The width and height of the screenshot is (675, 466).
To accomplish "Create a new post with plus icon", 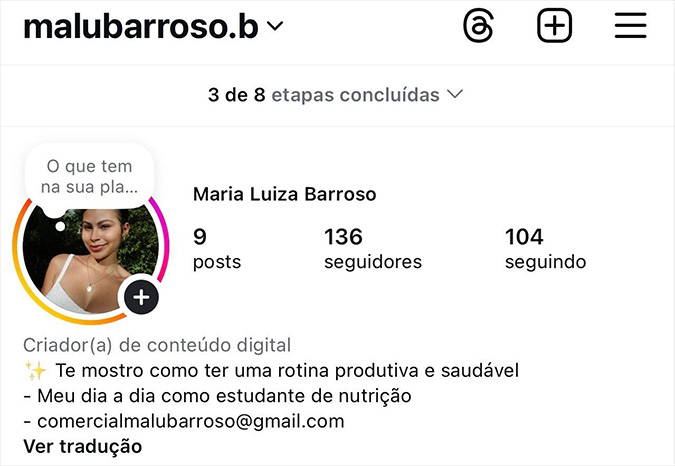I will (554, 26).
